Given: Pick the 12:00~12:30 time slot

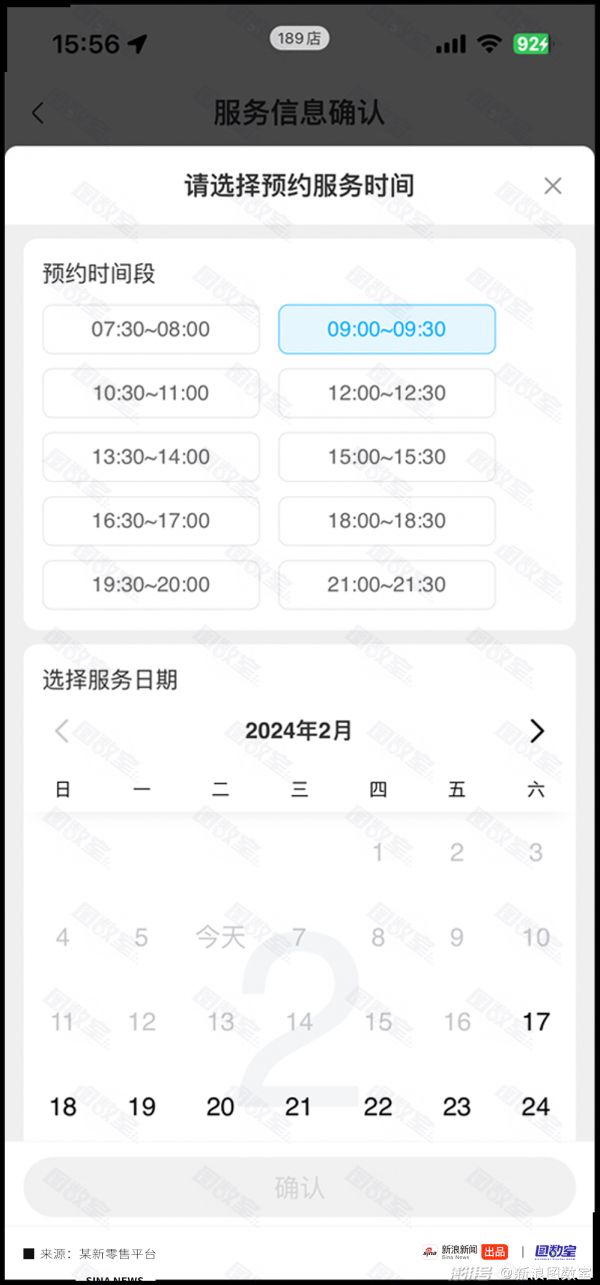Looking at the screenshot, I should pyautogui.click(x=386, y=393).
